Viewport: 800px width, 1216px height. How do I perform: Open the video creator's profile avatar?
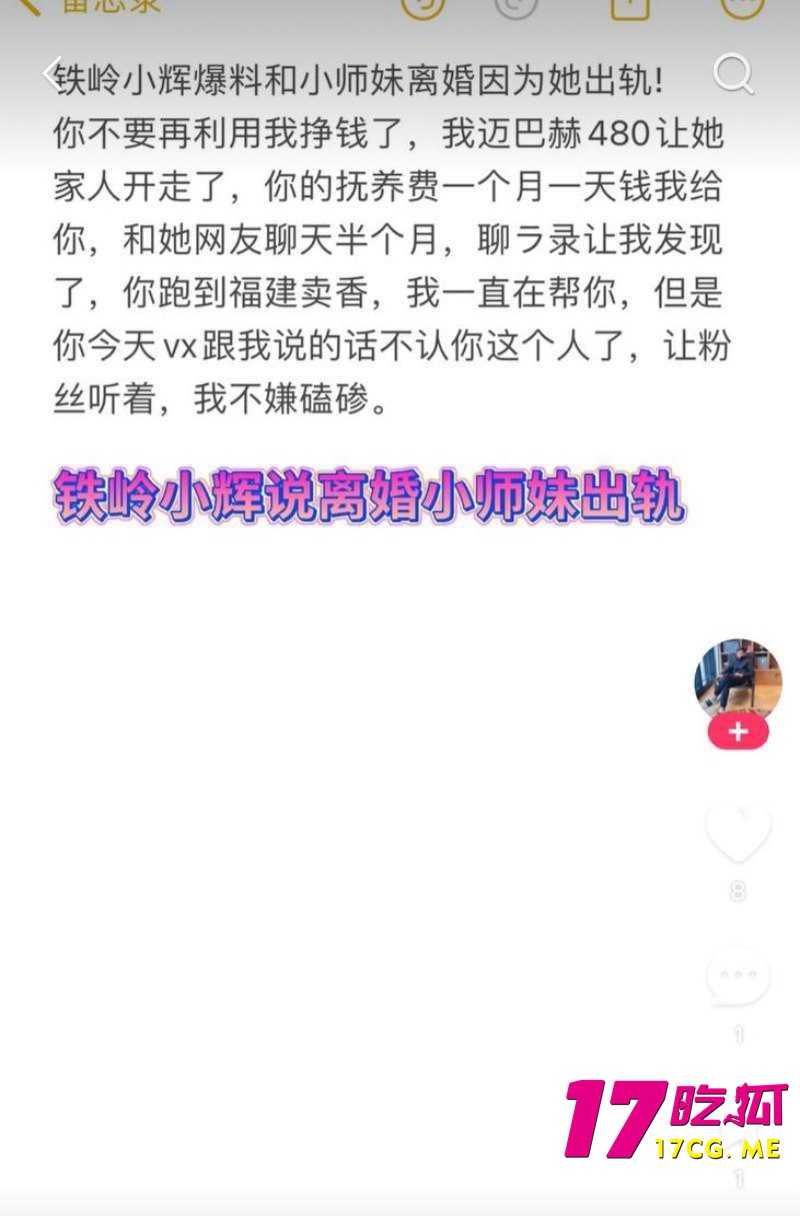click(738, 682)
